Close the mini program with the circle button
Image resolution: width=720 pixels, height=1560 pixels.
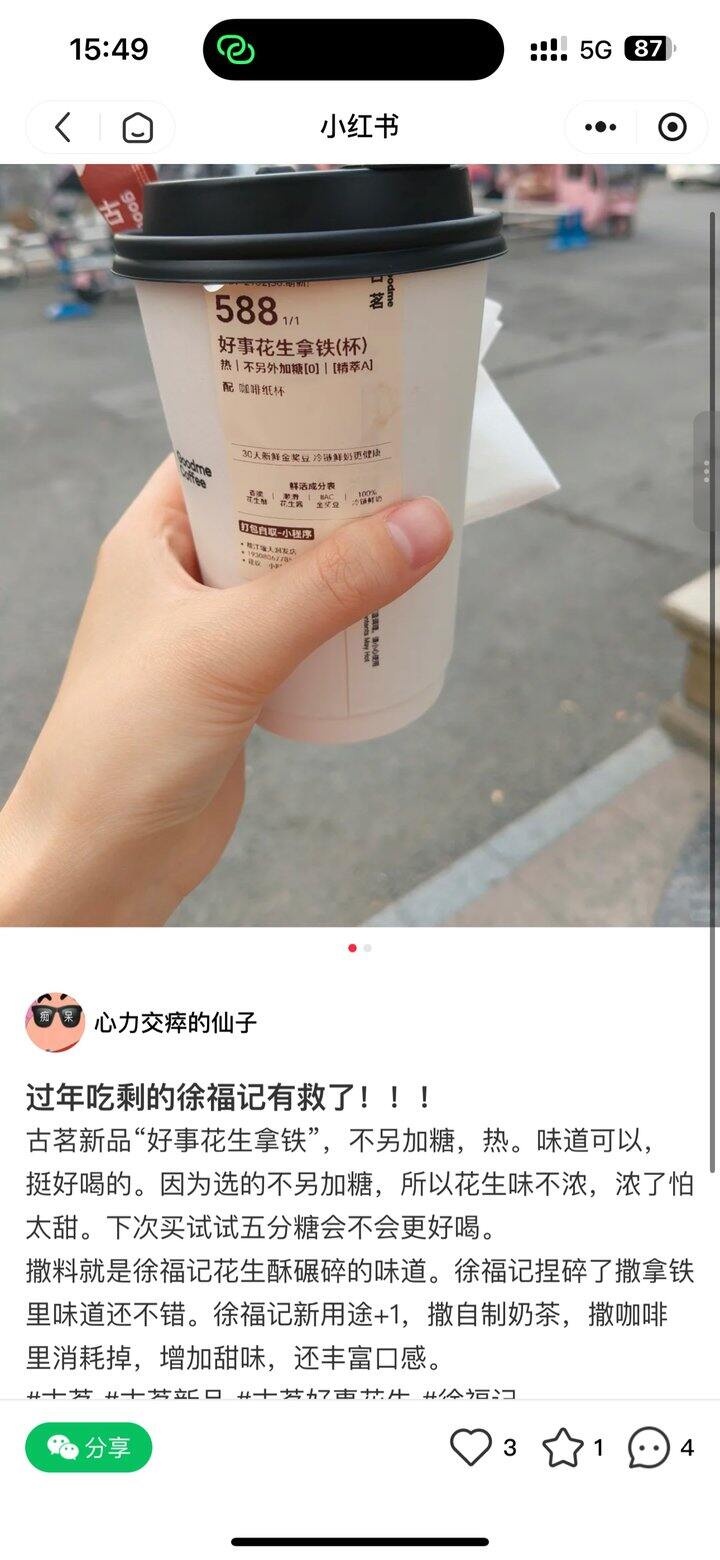pos(672,127)
